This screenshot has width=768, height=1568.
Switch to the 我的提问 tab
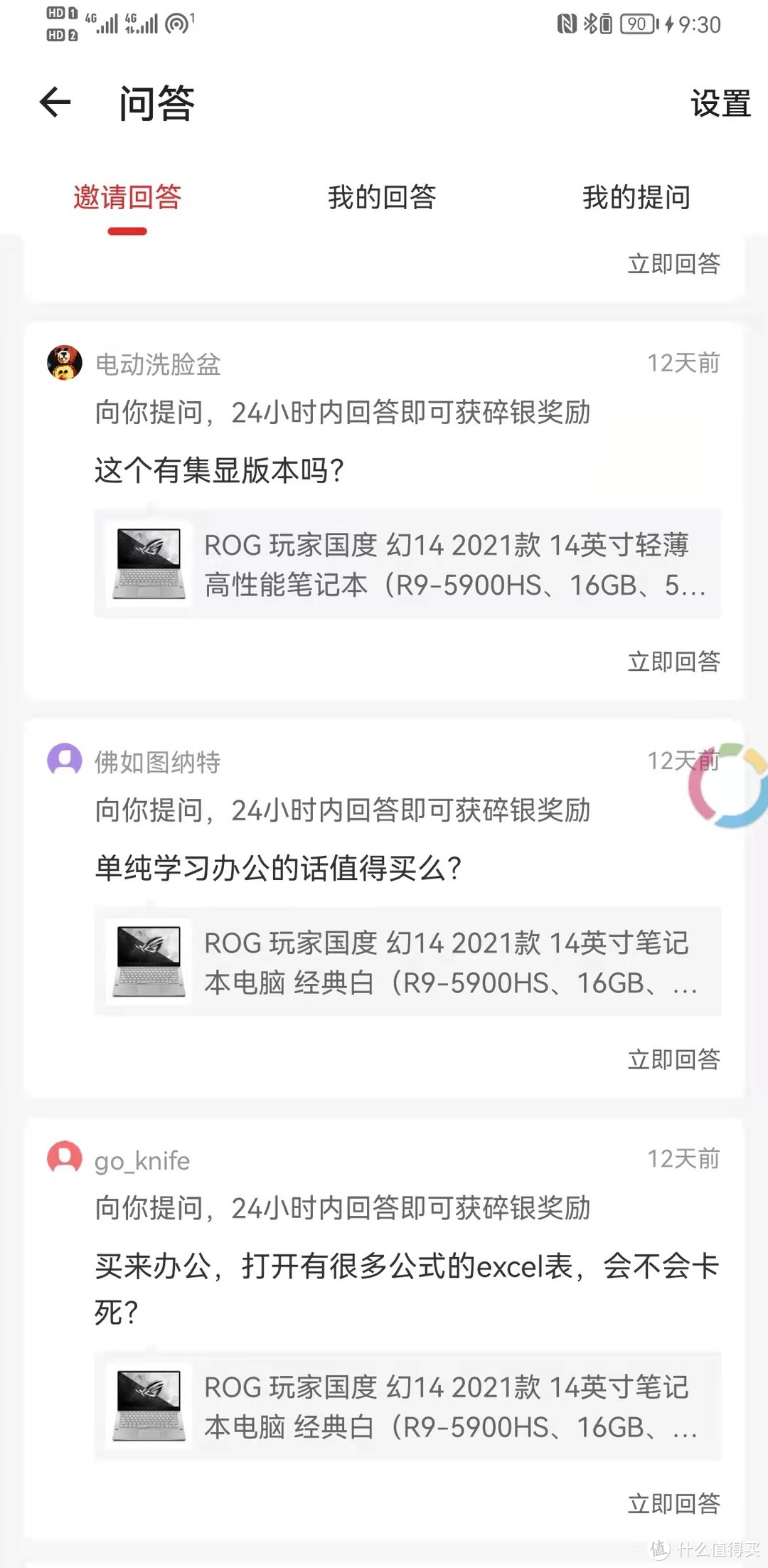[x=636, y=198]
